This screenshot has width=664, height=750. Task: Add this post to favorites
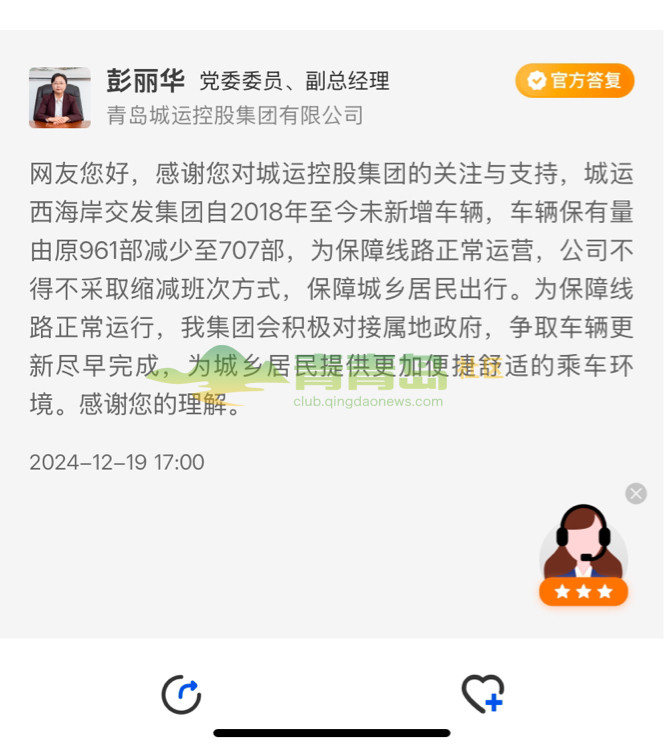click(482, 693)
